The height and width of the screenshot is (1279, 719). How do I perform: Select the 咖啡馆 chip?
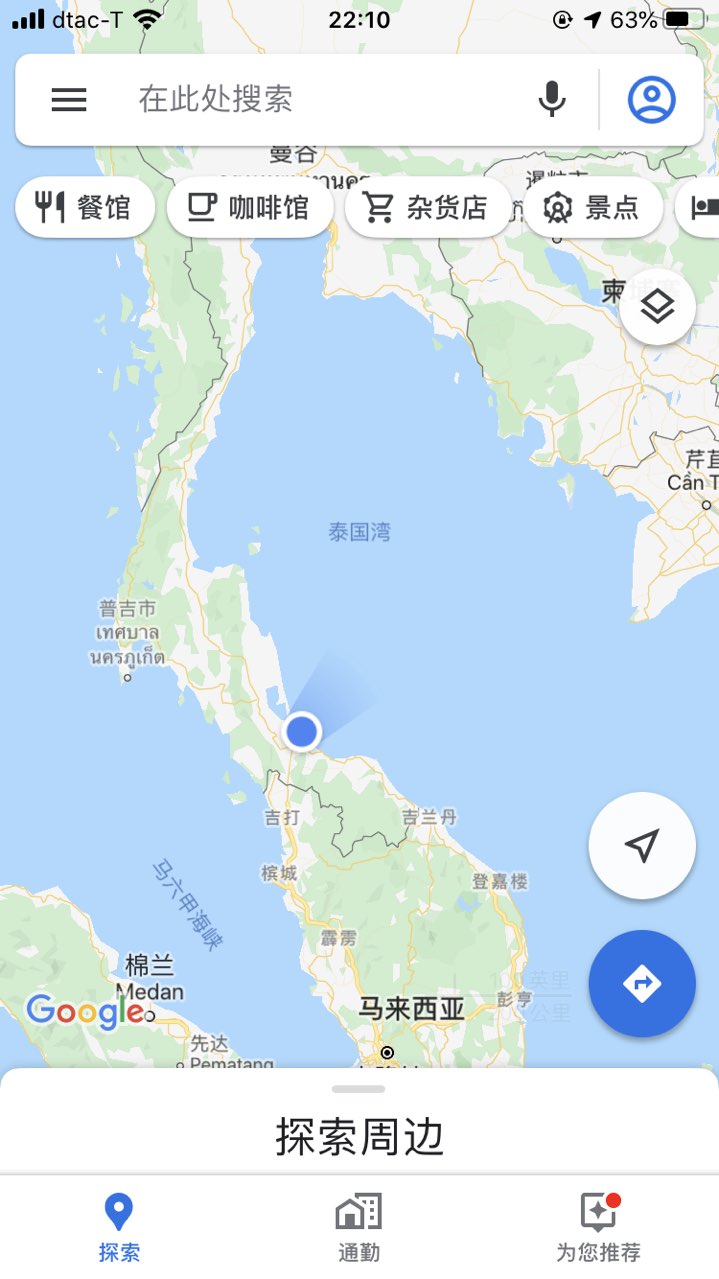249,208
